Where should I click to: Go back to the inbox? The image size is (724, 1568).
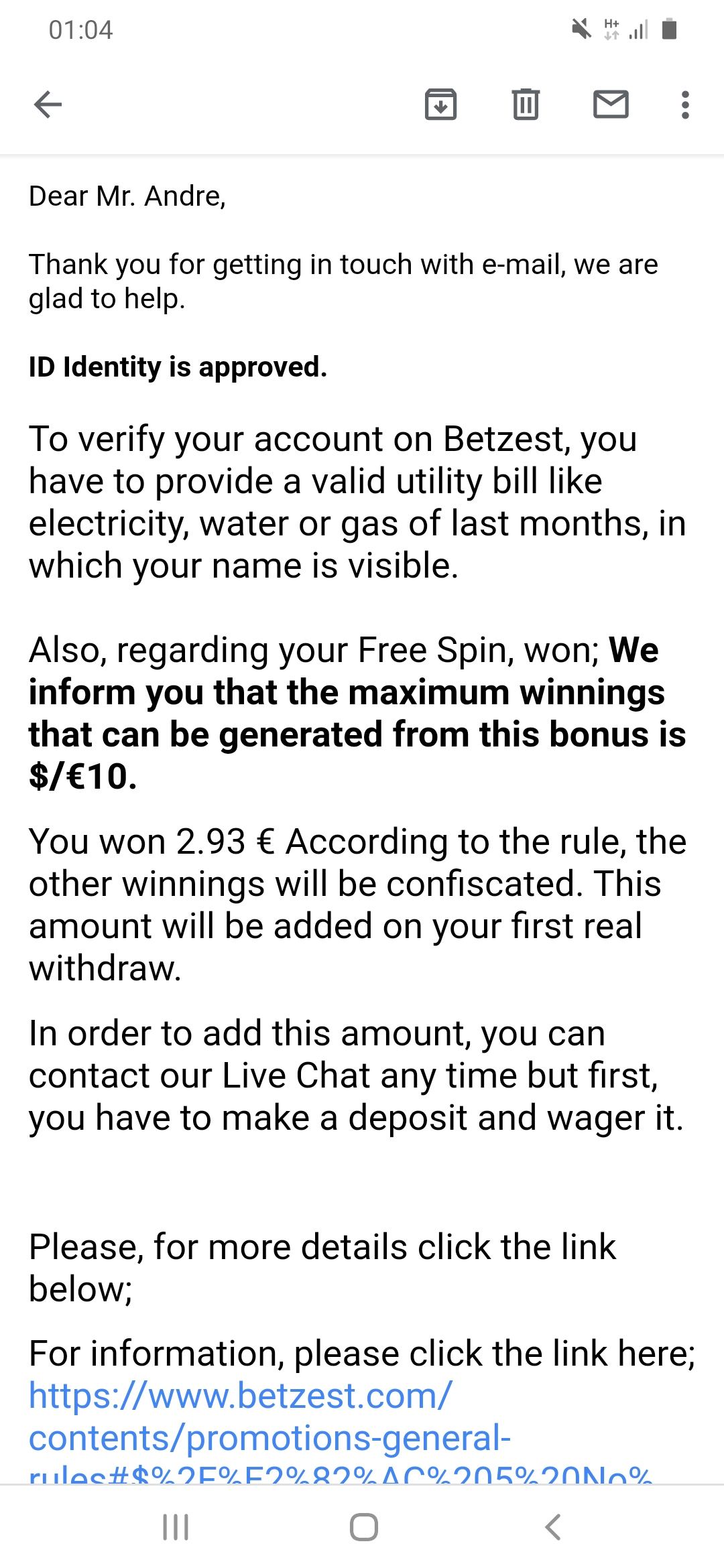click(x=48, y=105)
